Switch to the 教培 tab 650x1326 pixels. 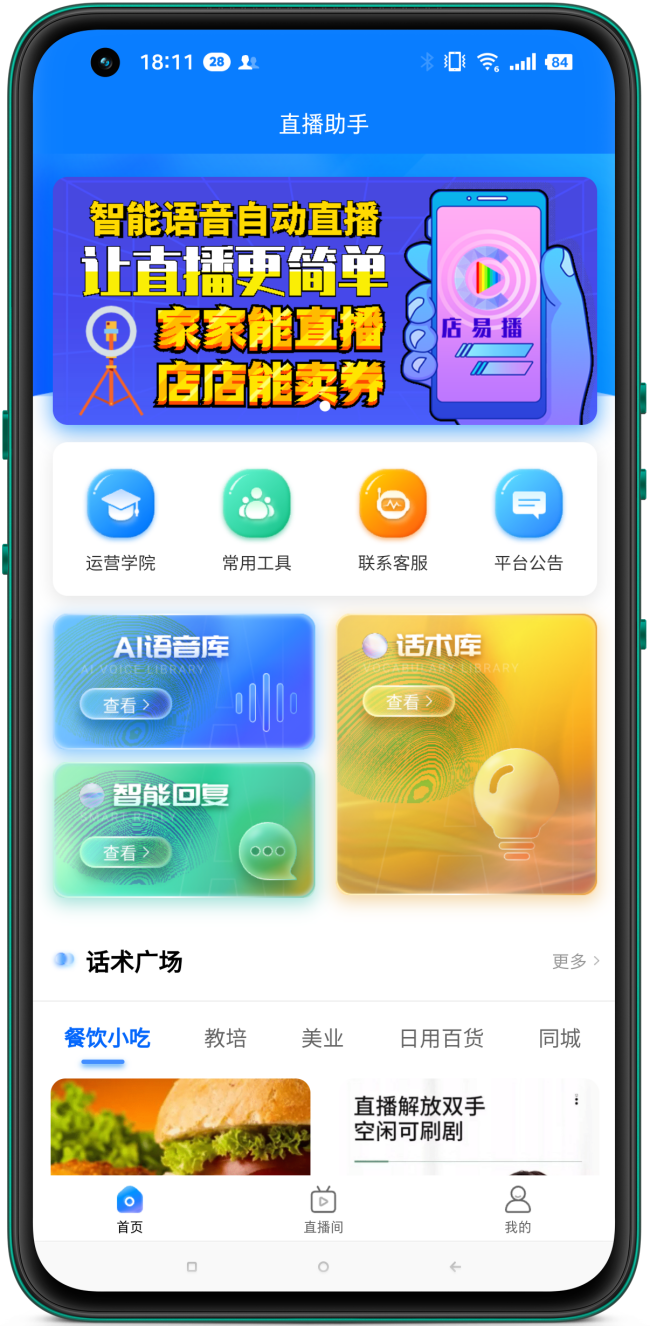pos(225,1038)
